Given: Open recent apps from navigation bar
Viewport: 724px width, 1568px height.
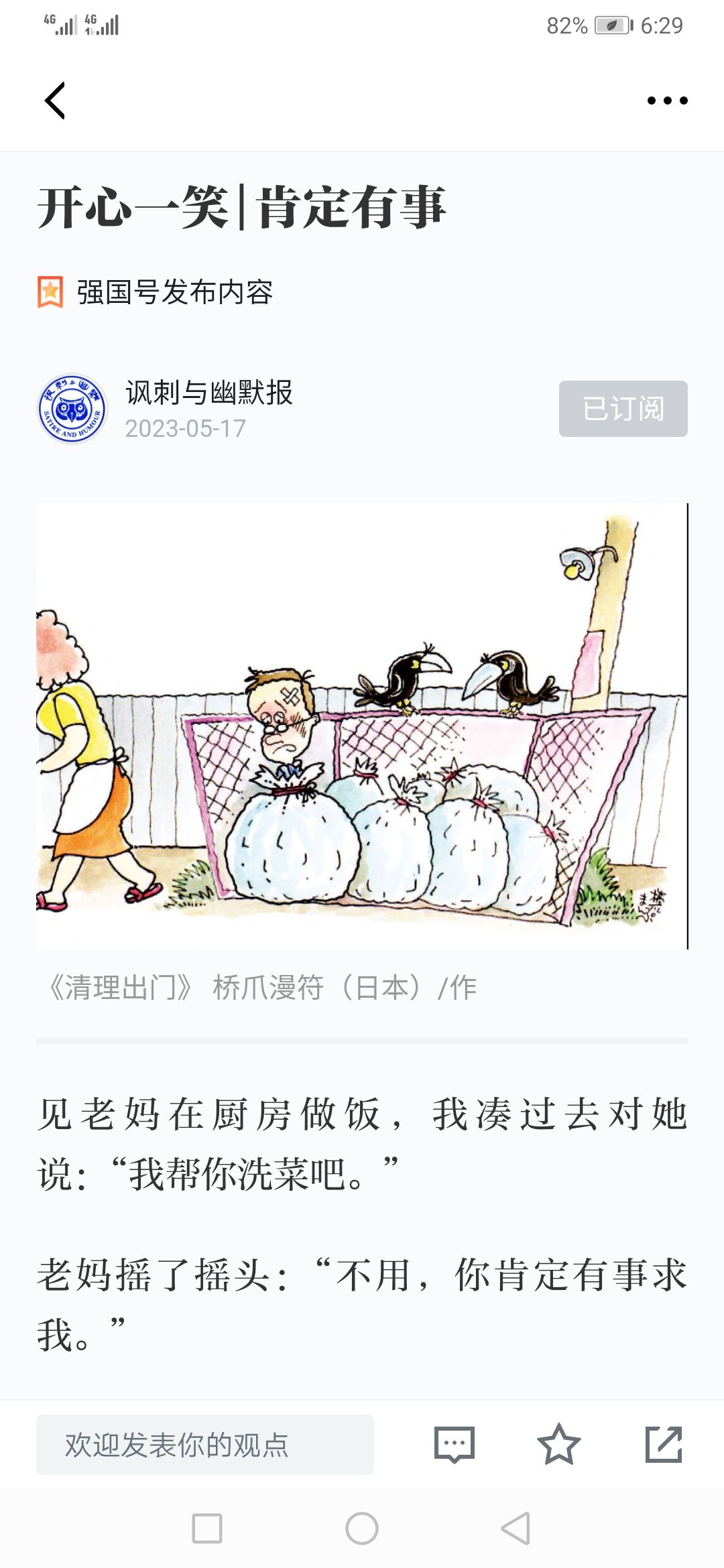Looking at the screenshot, I should (207, 1528).
